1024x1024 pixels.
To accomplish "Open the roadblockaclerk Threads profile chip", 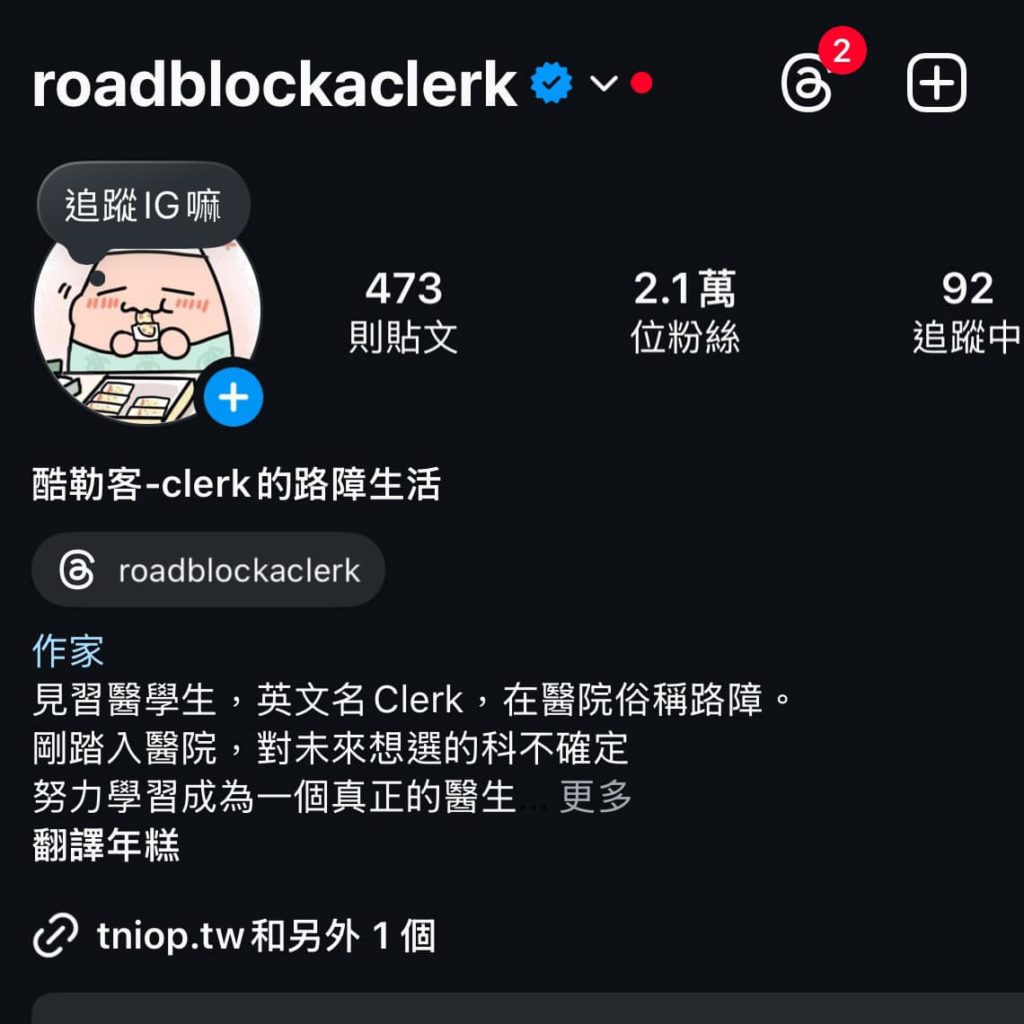I will (x=208, y=570).
